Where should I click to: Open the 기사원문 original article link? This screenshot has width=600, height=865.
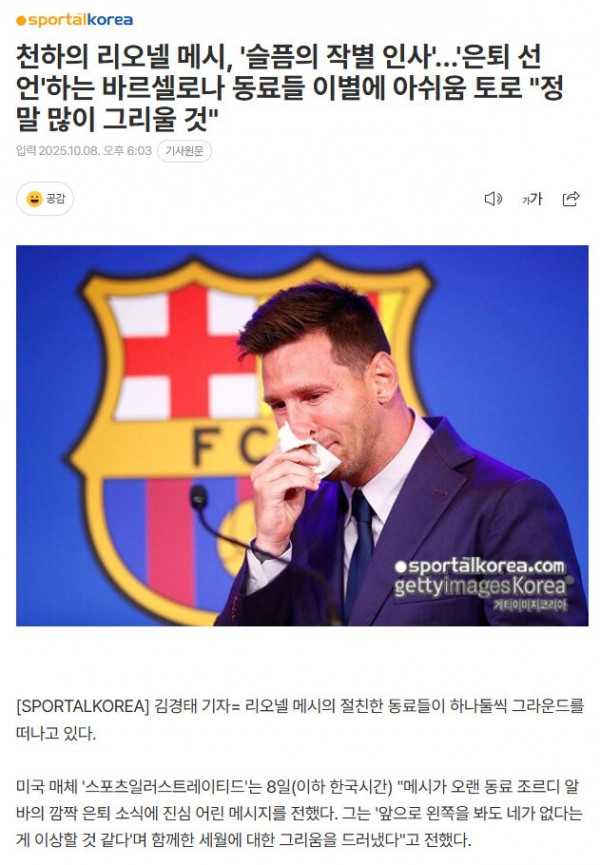[x=184, y=151]
